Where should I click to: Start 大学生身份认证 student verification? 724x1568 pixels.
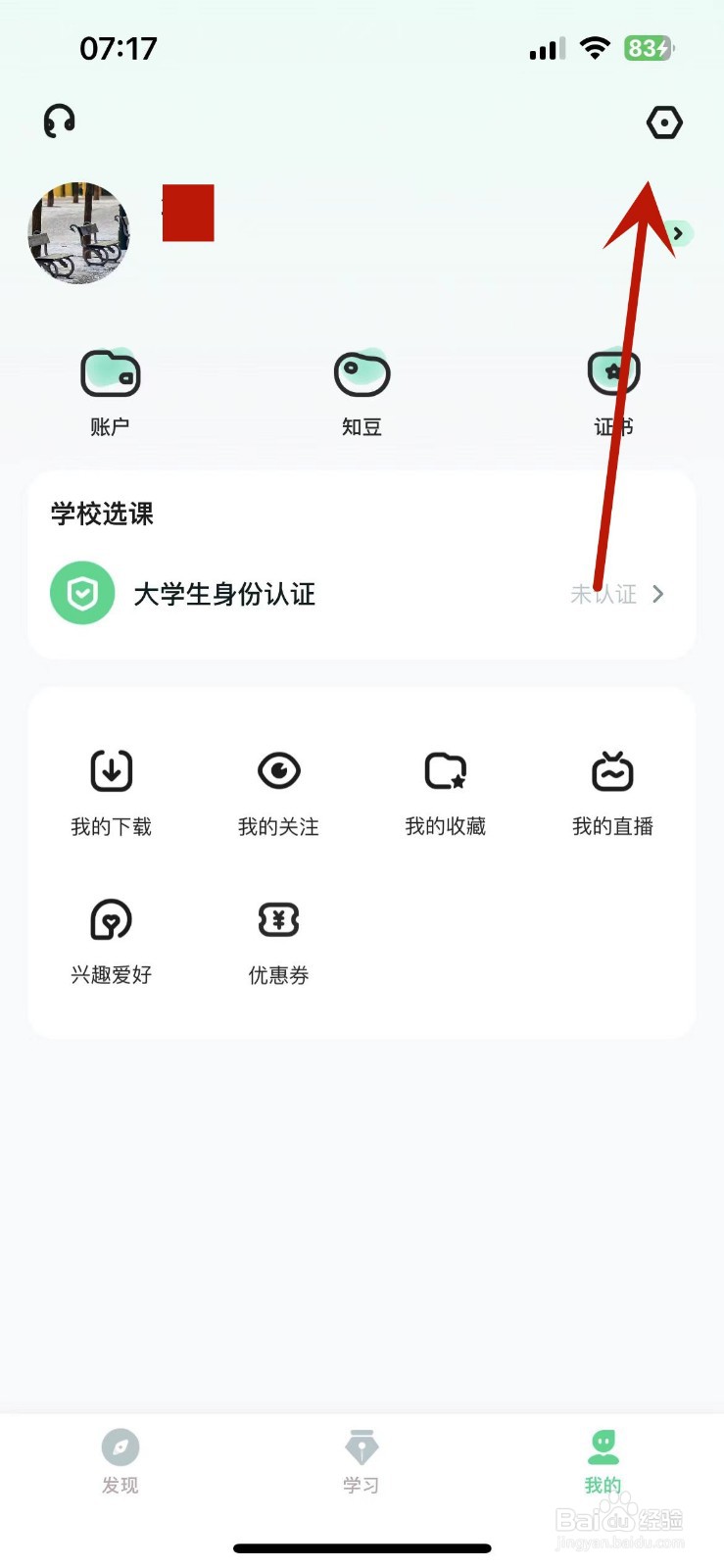click(225, 594)
